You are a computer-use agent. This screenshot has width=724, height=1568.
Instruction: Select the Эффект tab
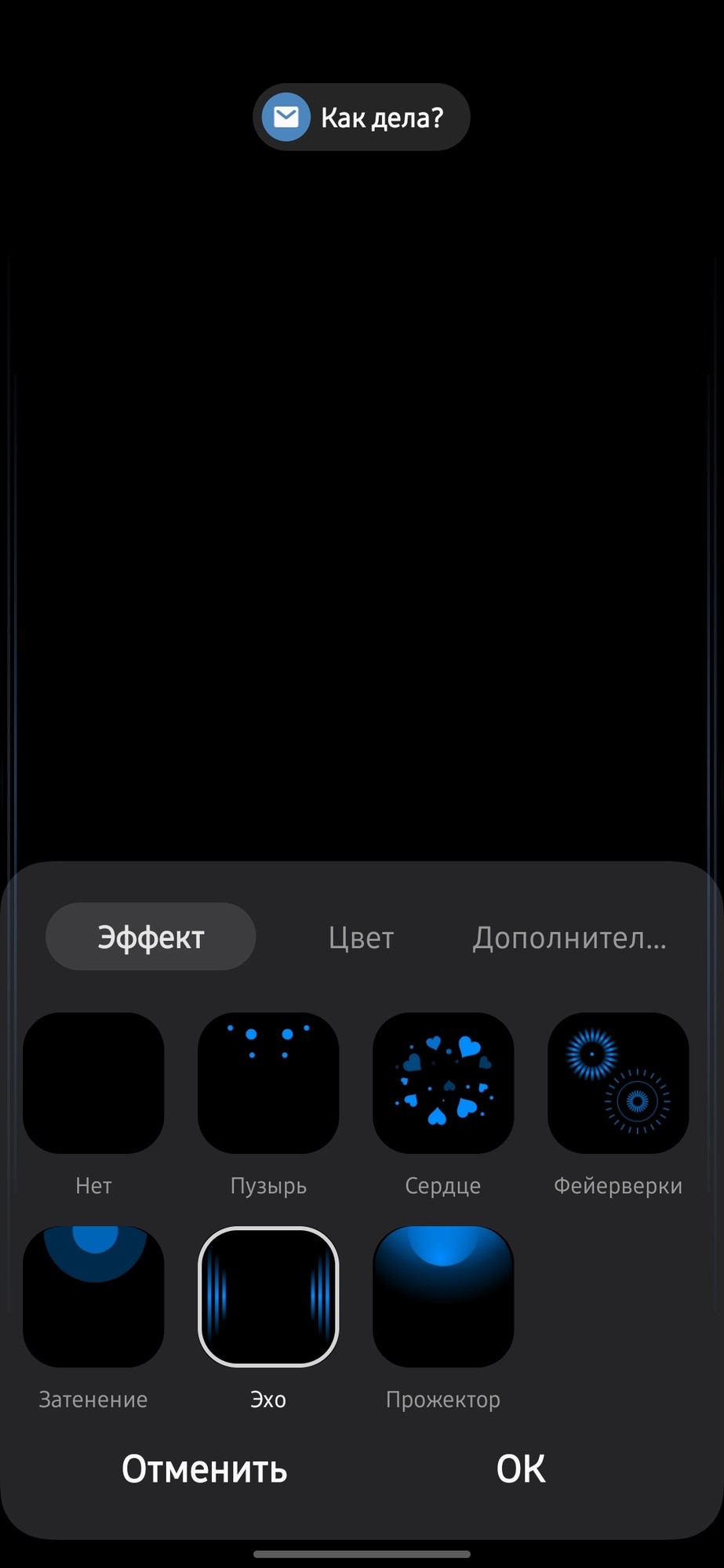151,937
